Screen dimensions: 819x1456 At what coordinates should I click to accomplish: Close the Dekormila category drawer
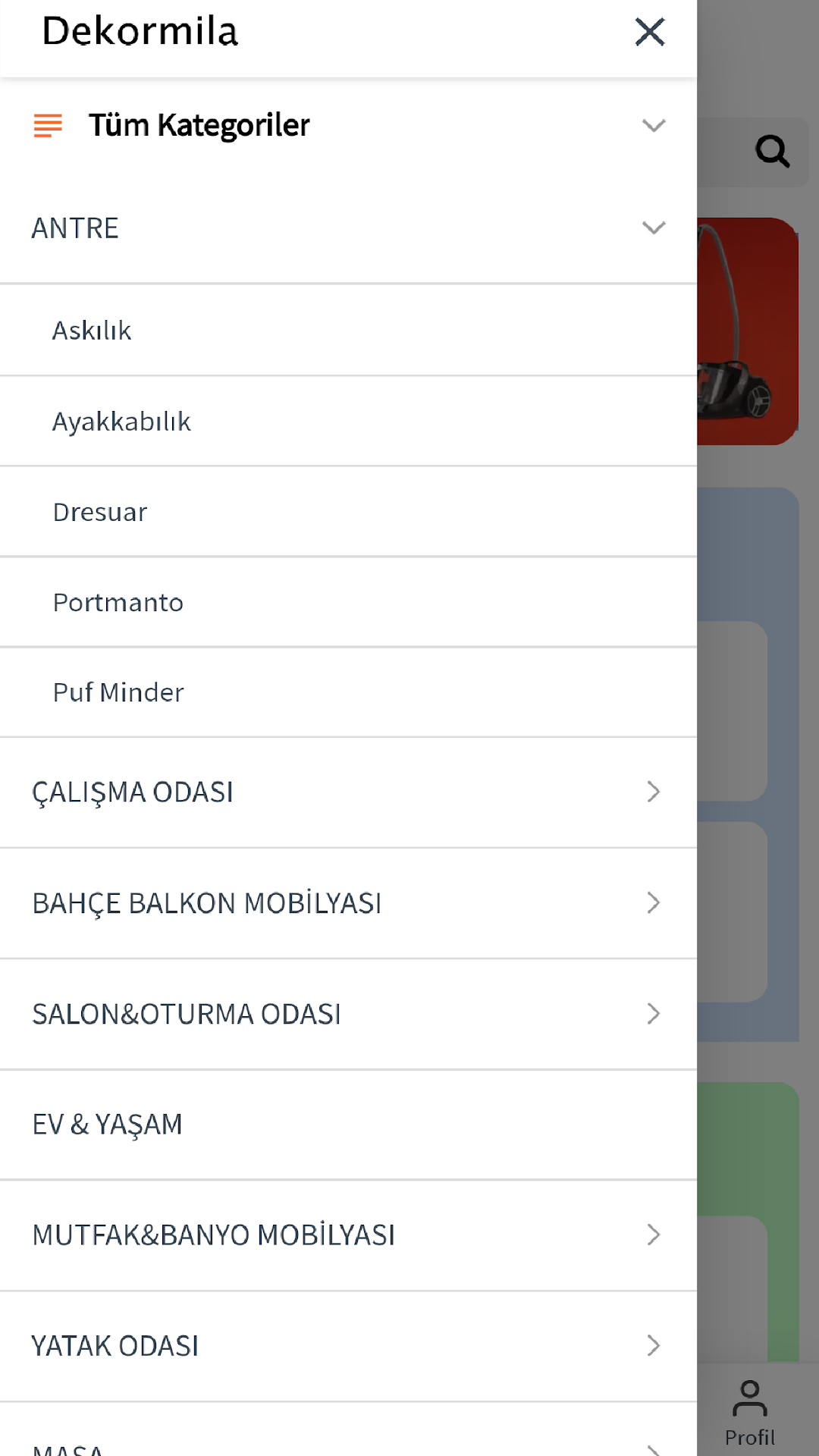tap(650, 32)
